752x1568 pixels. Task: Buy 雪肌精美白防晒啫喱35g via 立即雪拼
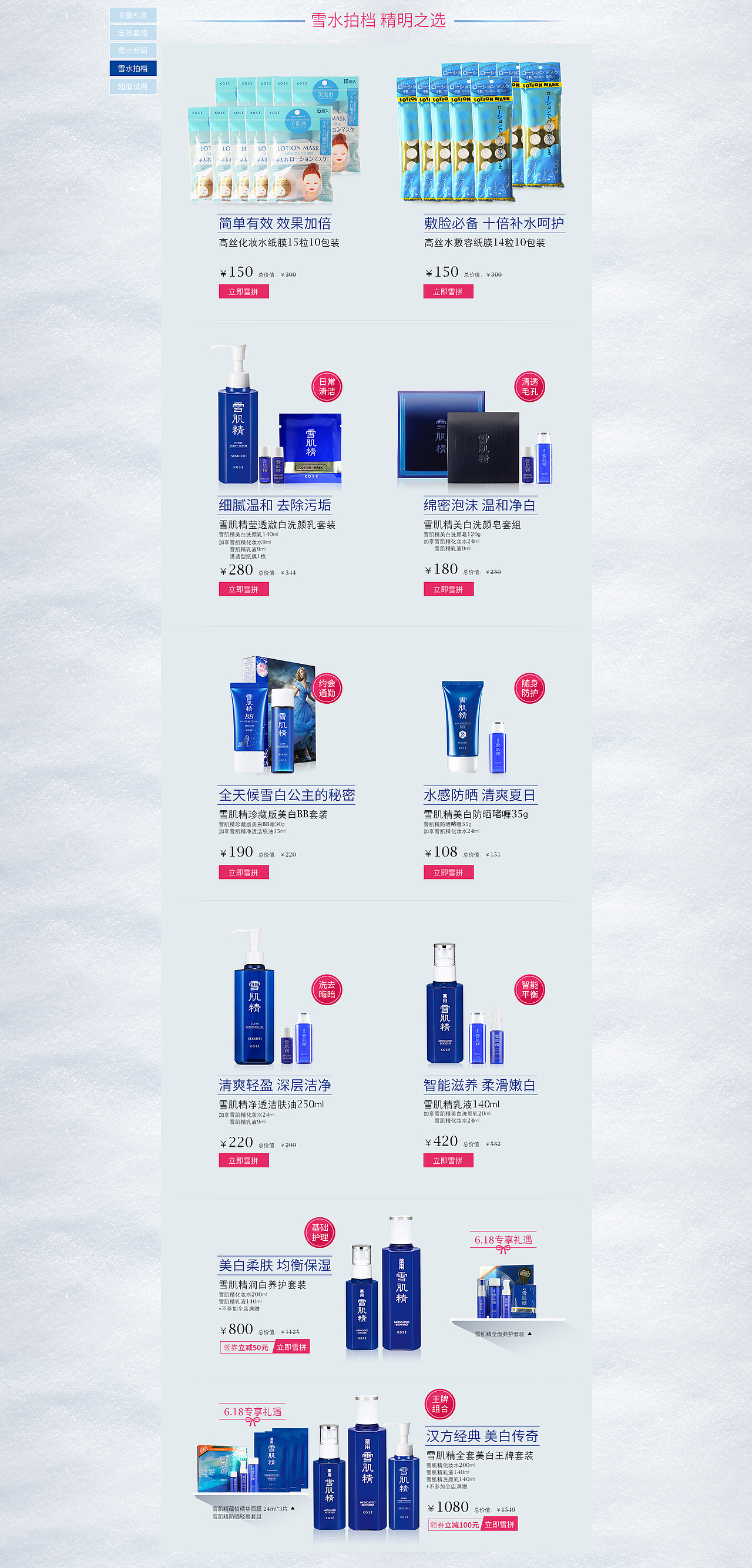click(x=448, y=872)
